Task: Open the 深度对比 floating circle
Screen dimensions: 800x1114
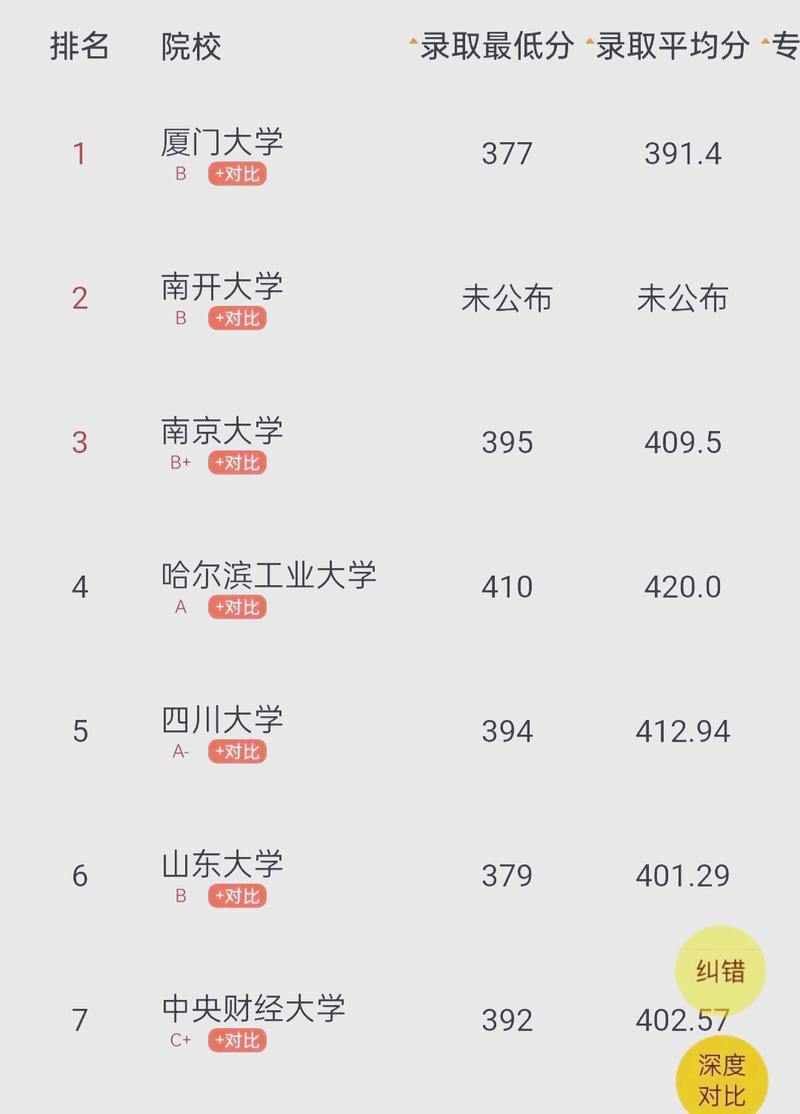Action: (x=722, y=1077)
